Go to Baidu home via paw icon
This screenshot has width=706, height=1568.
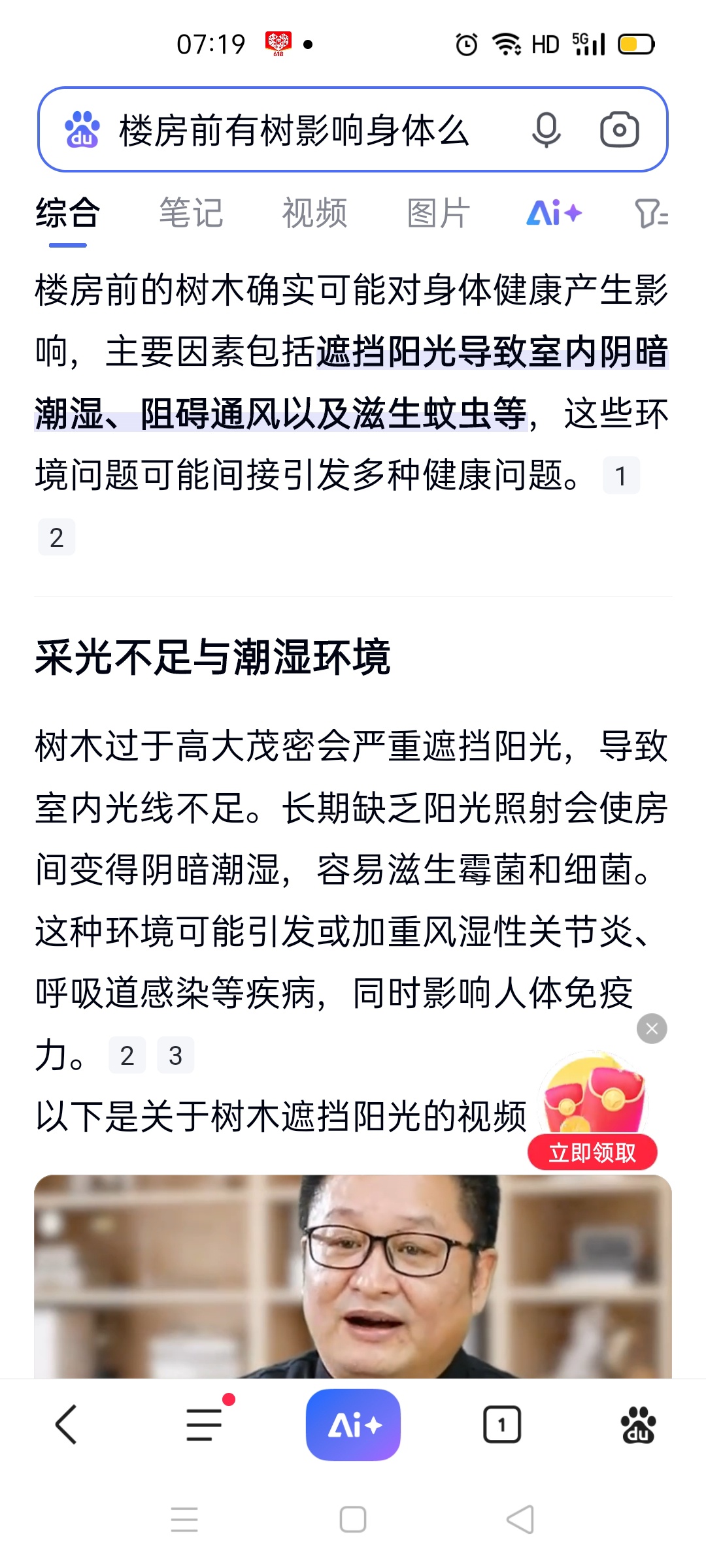point(638,1424)
